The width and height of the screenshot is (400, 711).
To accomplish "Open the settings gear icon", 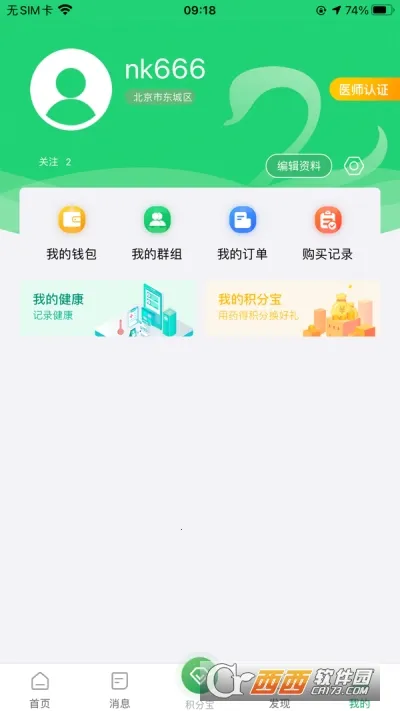I will coord(354,166).
